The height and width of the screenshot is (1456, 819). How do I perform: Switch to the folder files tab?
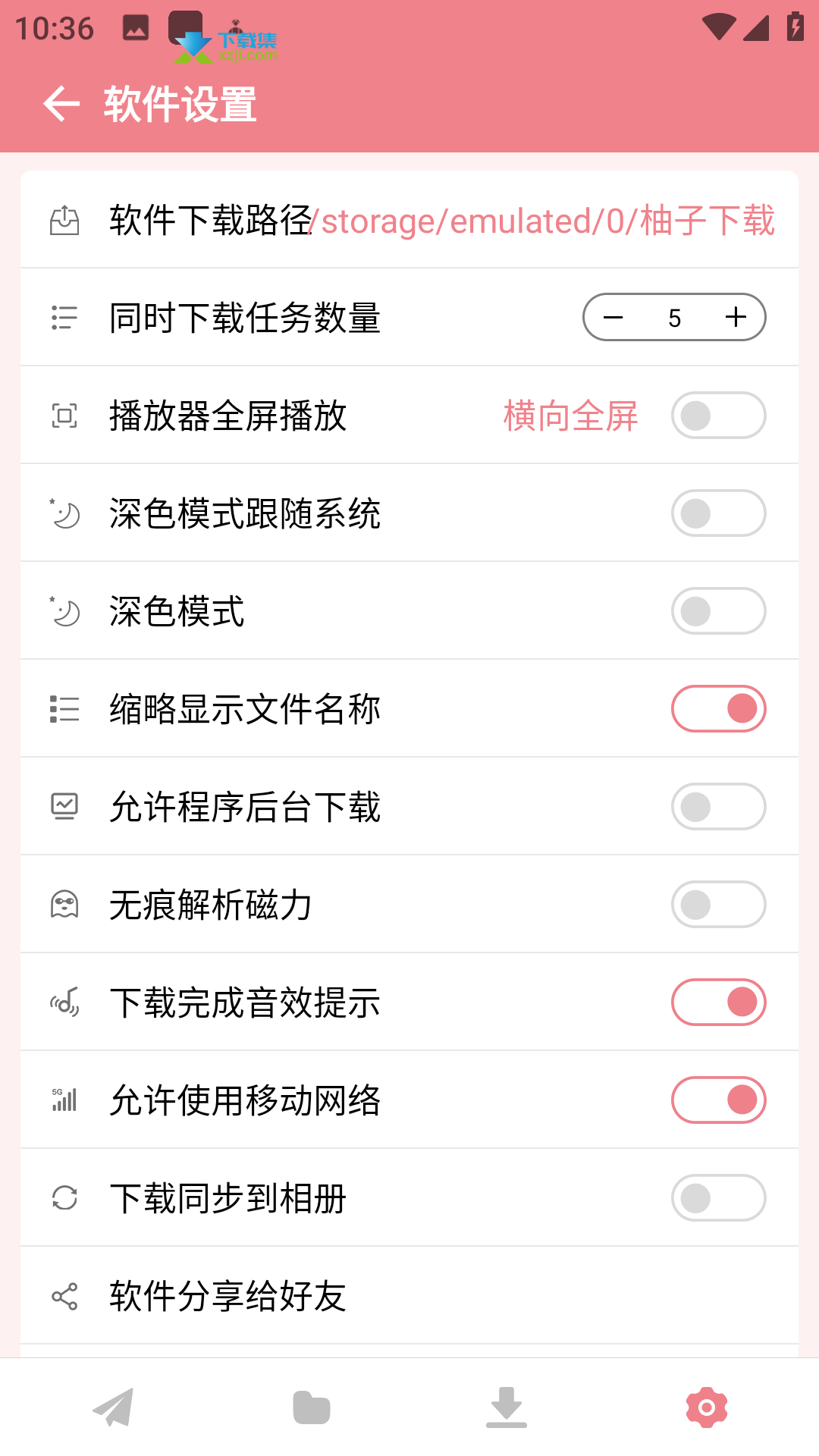pos(312,1408)
